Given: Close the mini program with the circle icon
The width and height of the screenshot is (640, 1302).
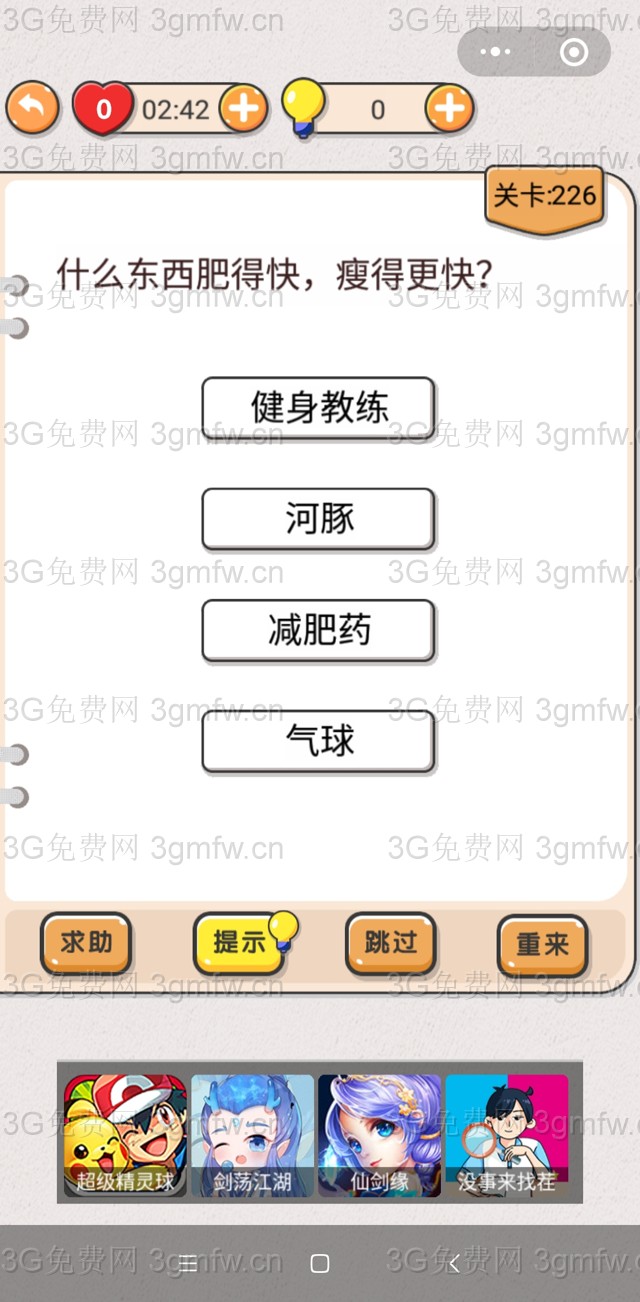Looking at the screenshot, I should [x=574, y=52].
